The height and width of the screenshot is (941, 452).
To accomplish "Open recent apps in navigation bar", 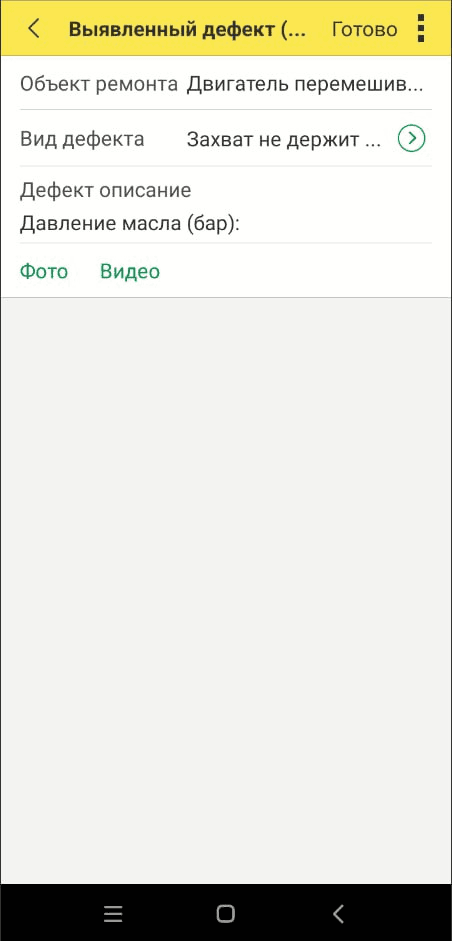I will [x=113, y=913].
